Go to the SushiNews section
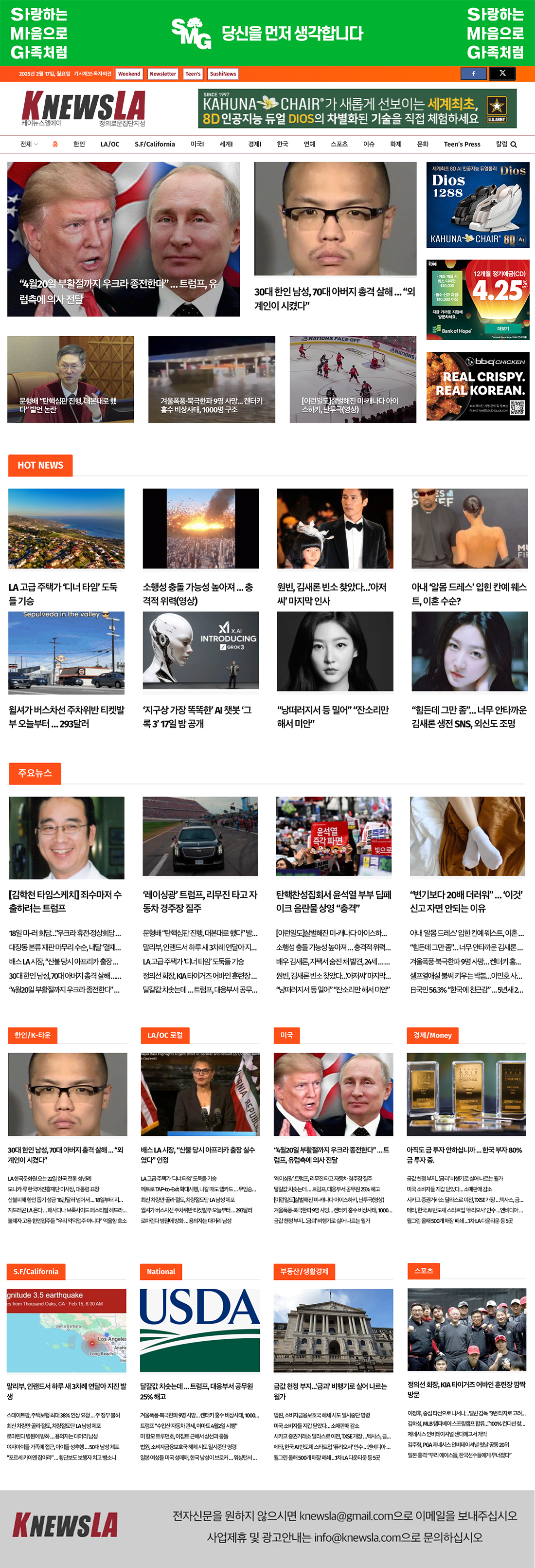 coord(223,73)
